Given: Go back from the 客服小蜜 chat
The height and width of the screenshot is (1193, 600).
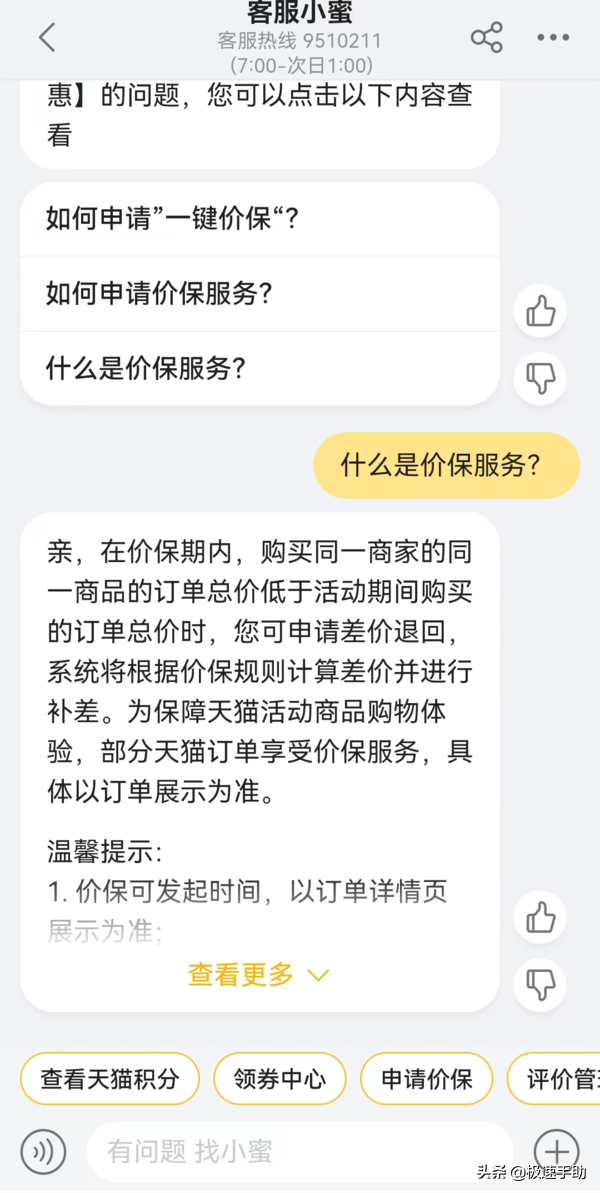Looking at the screenshot, I should point(46,38).
